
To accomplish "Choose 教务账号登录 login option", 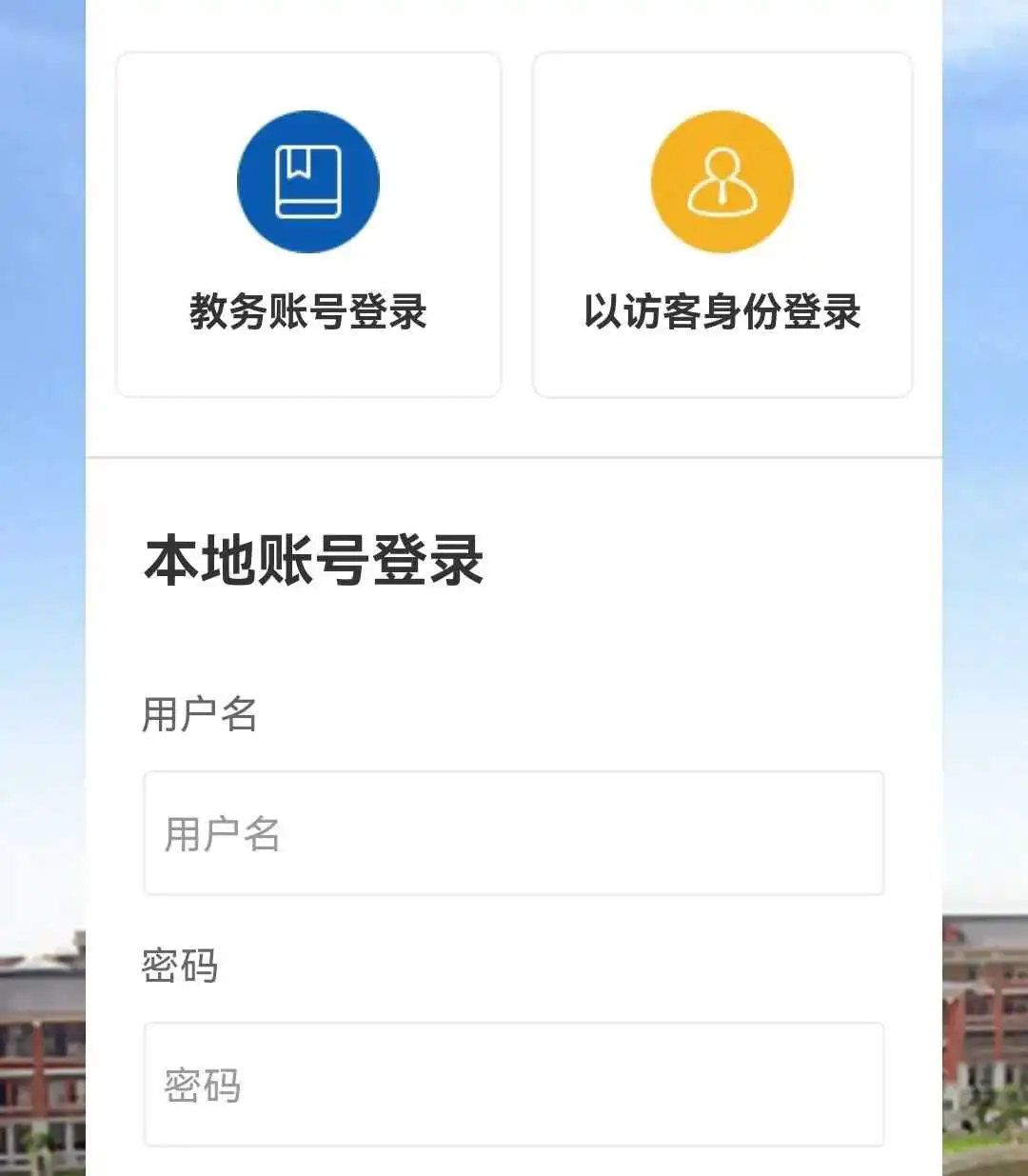I will (x=308, y=225).
